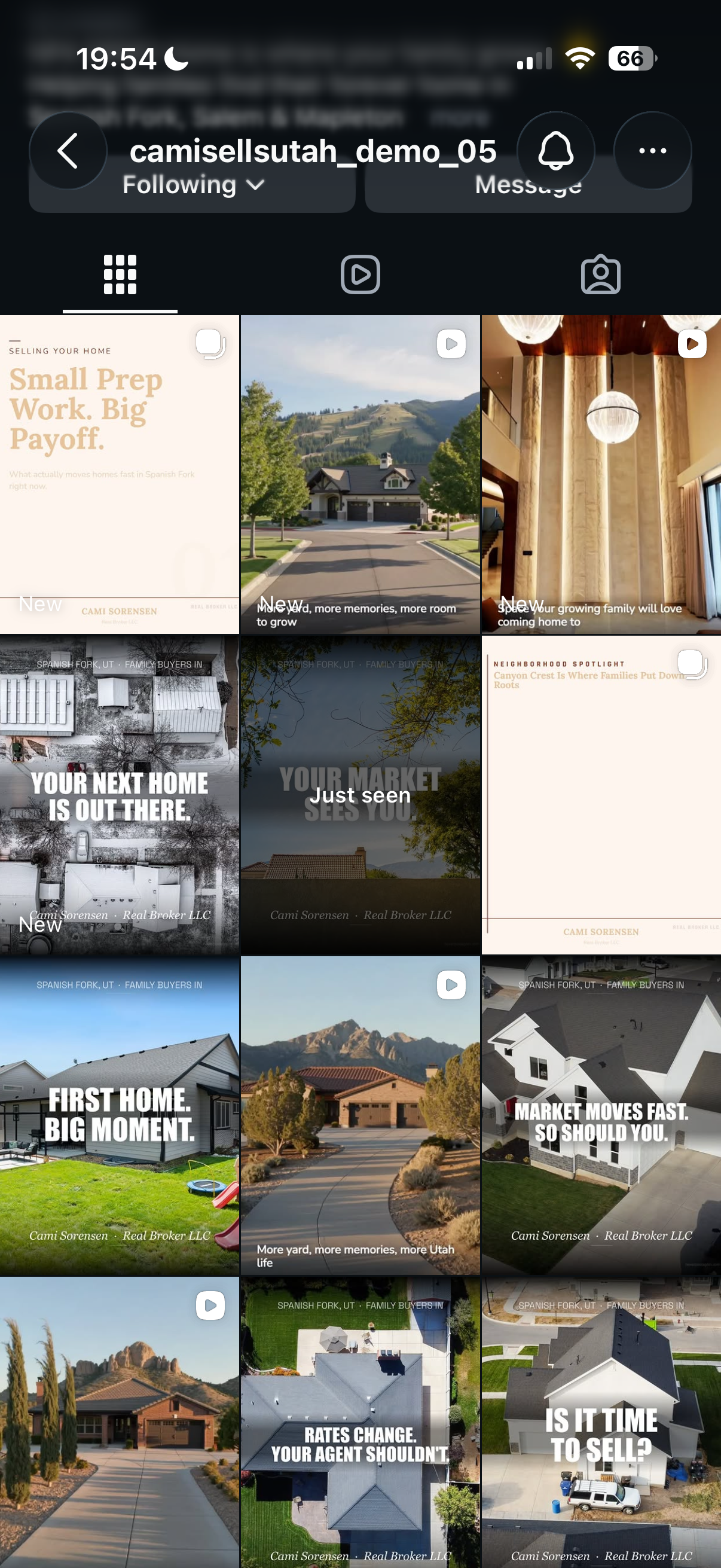Open the notifications bell for this profile

(x=555, y=150)
